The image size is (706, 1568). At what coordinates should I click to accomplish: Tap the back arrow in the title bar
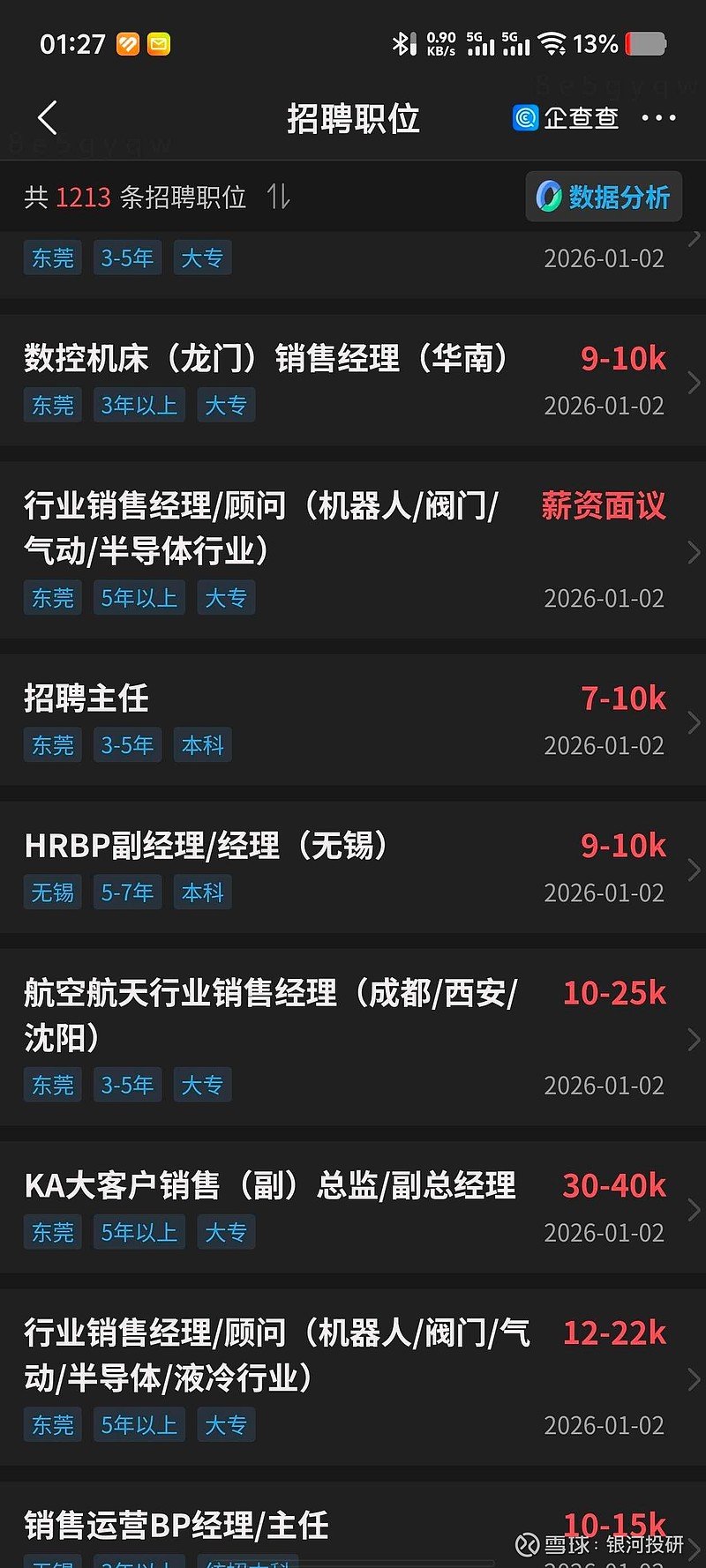(47, 116)
